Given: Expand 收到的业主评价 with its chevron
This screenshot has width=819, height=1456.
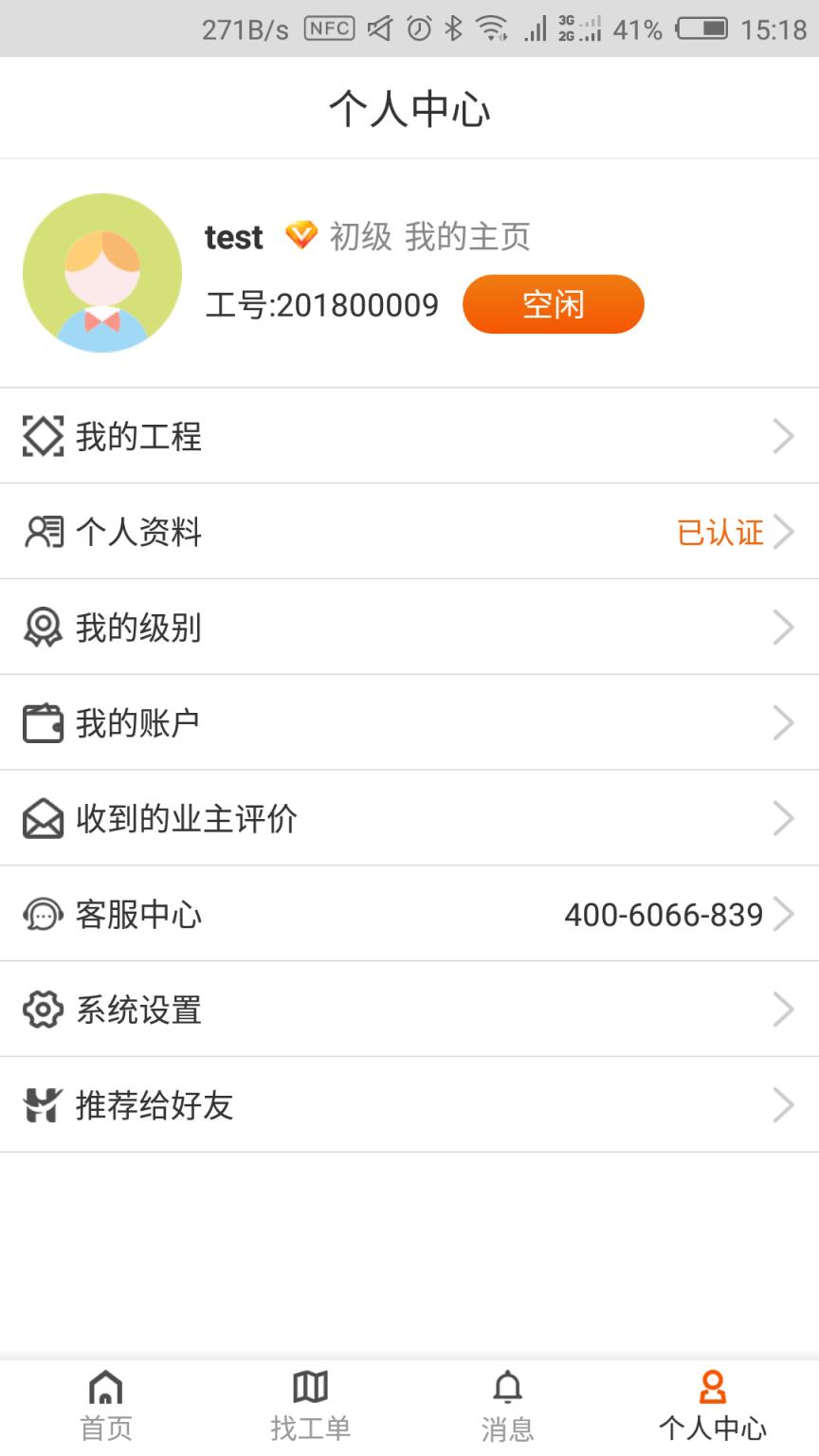Looking at the screenshot, I should click(782, 819).
